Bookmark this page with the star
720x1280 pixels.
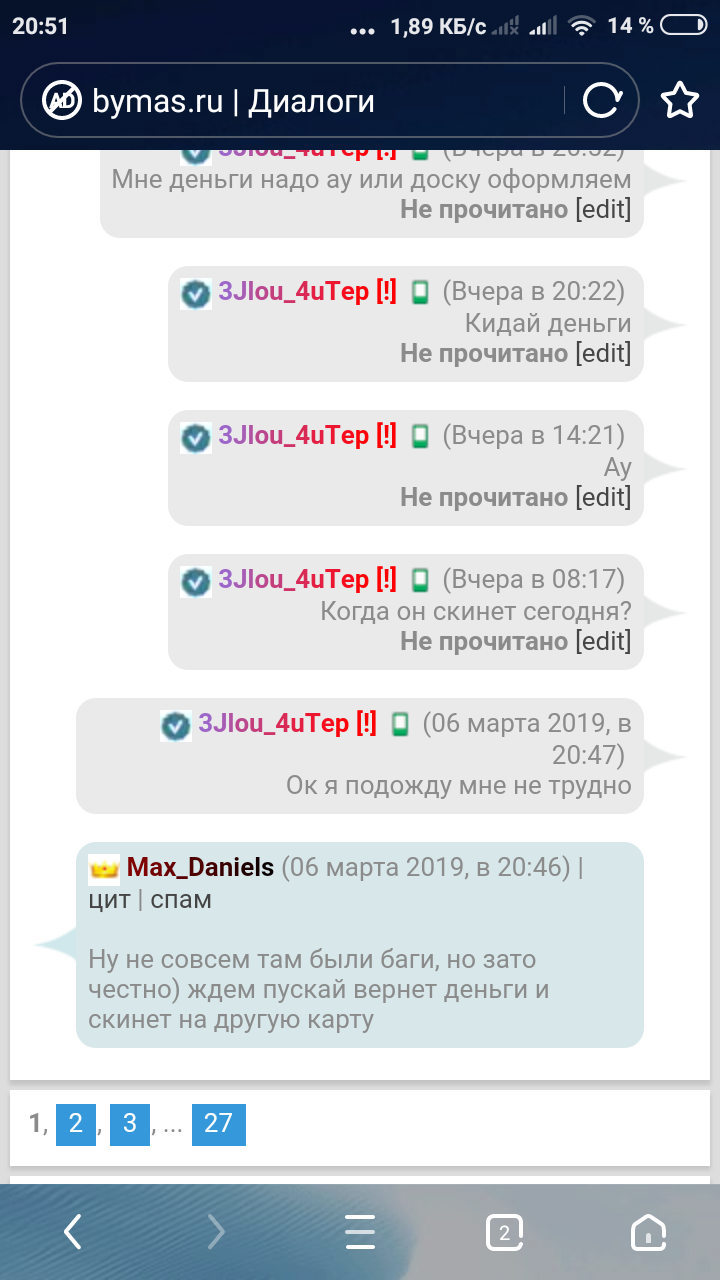tap(680, 100)
